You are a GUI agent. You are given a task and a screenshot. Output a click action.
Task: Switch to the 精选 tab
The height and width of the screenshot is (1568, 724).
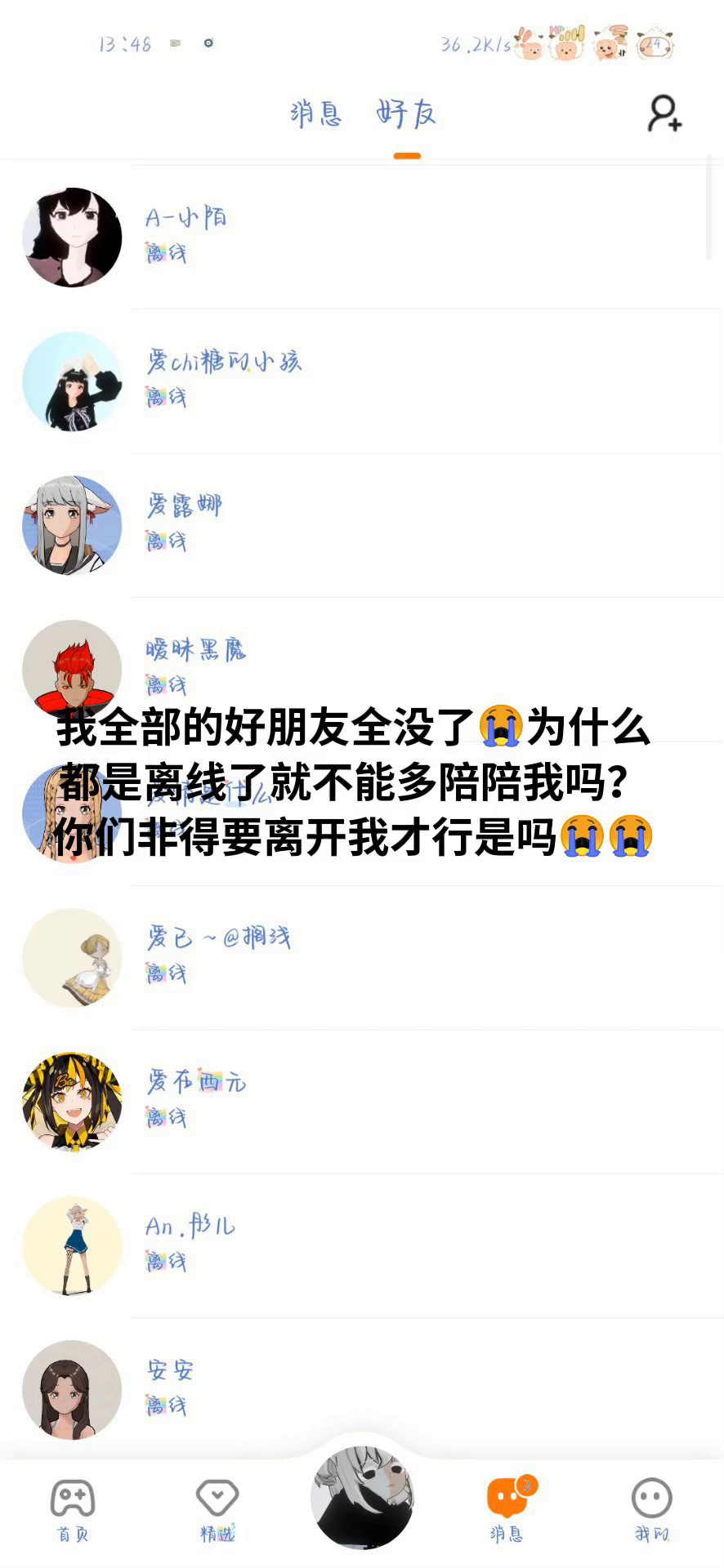[x=217, y=1509]
